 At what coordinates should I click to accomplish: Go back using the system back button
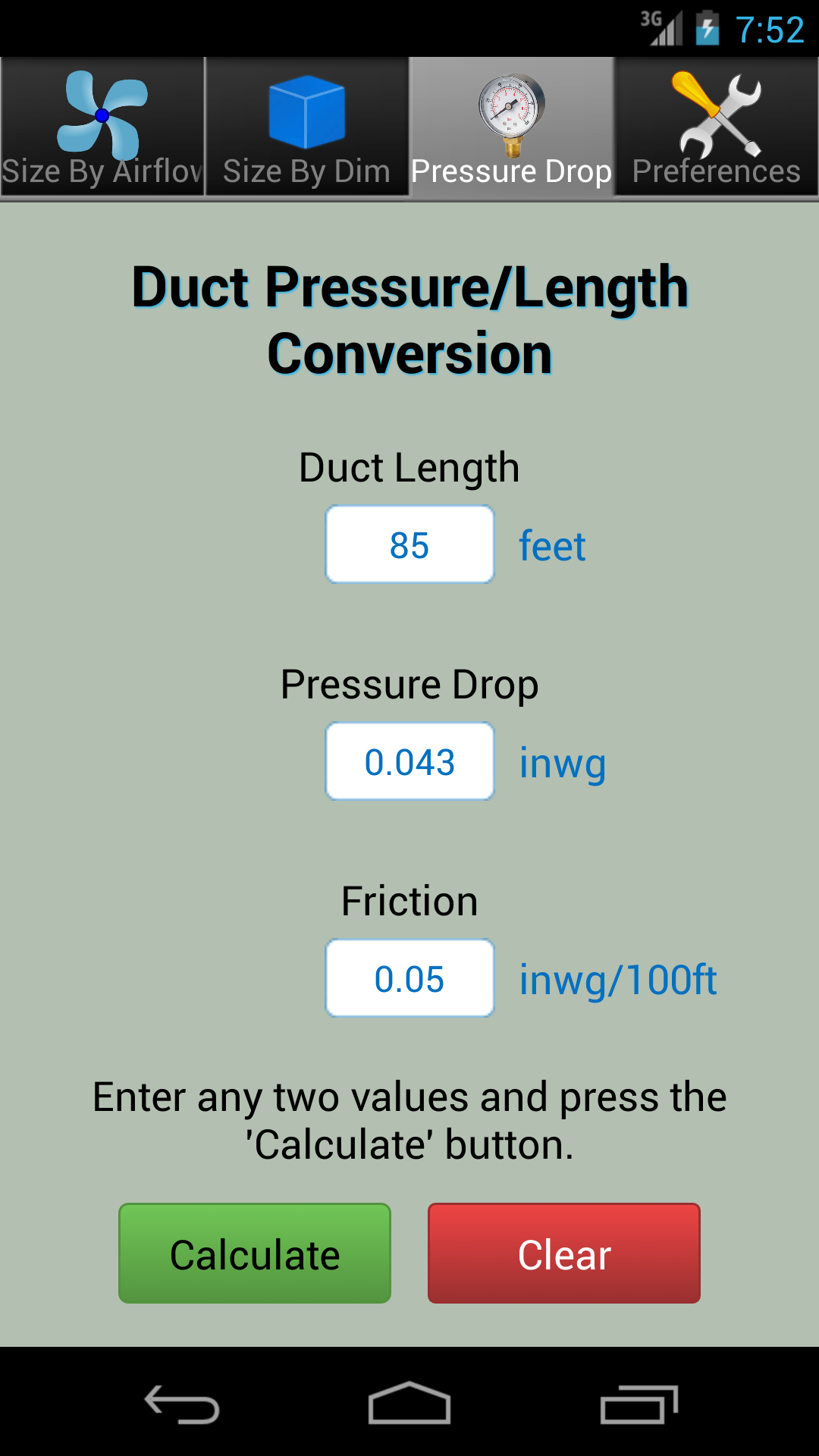pos(182,1404)
